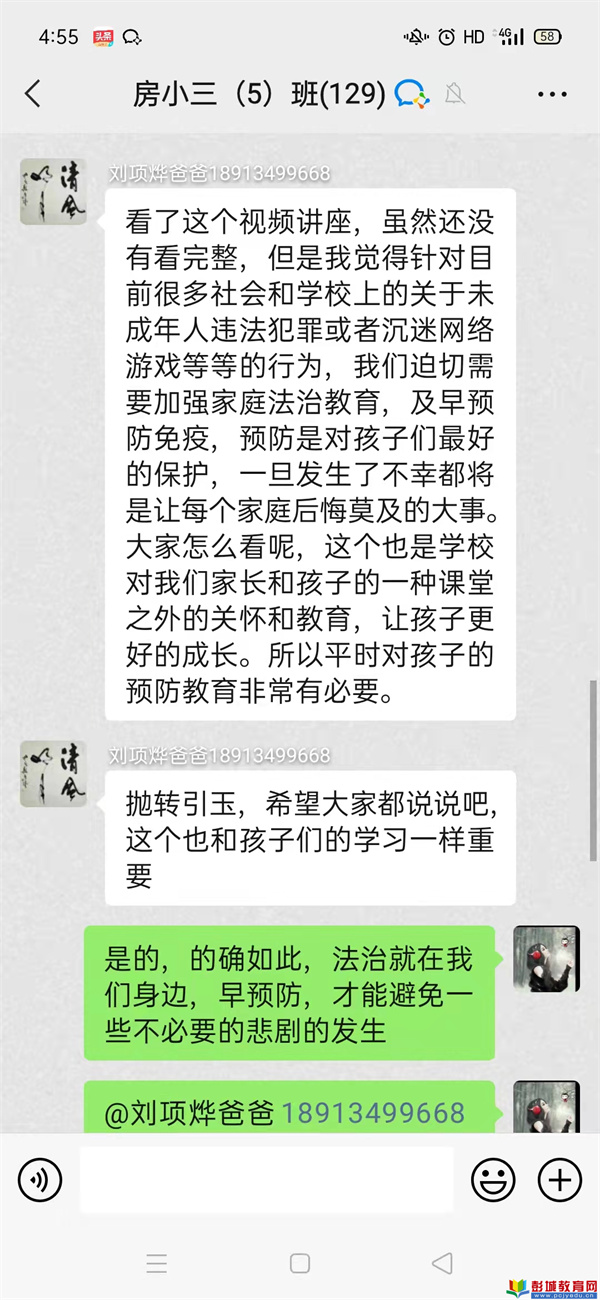The width and height of the screenshot is (600, 1300).
Task: Open 刘项烨爸爸's avatar beside the 抛砖引玉 message
Action: pyautogui.click(x=53, y=774)
